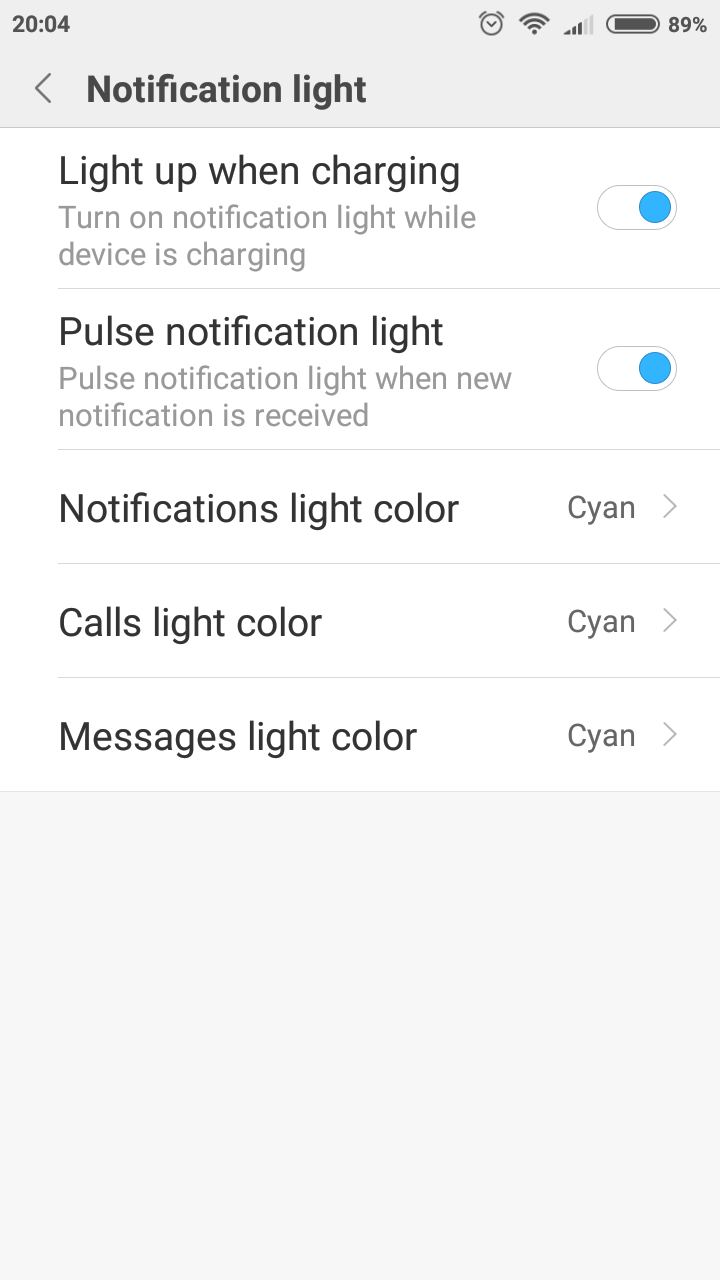Change the Calls light color
720x1280 pixels.
(360, 622)
